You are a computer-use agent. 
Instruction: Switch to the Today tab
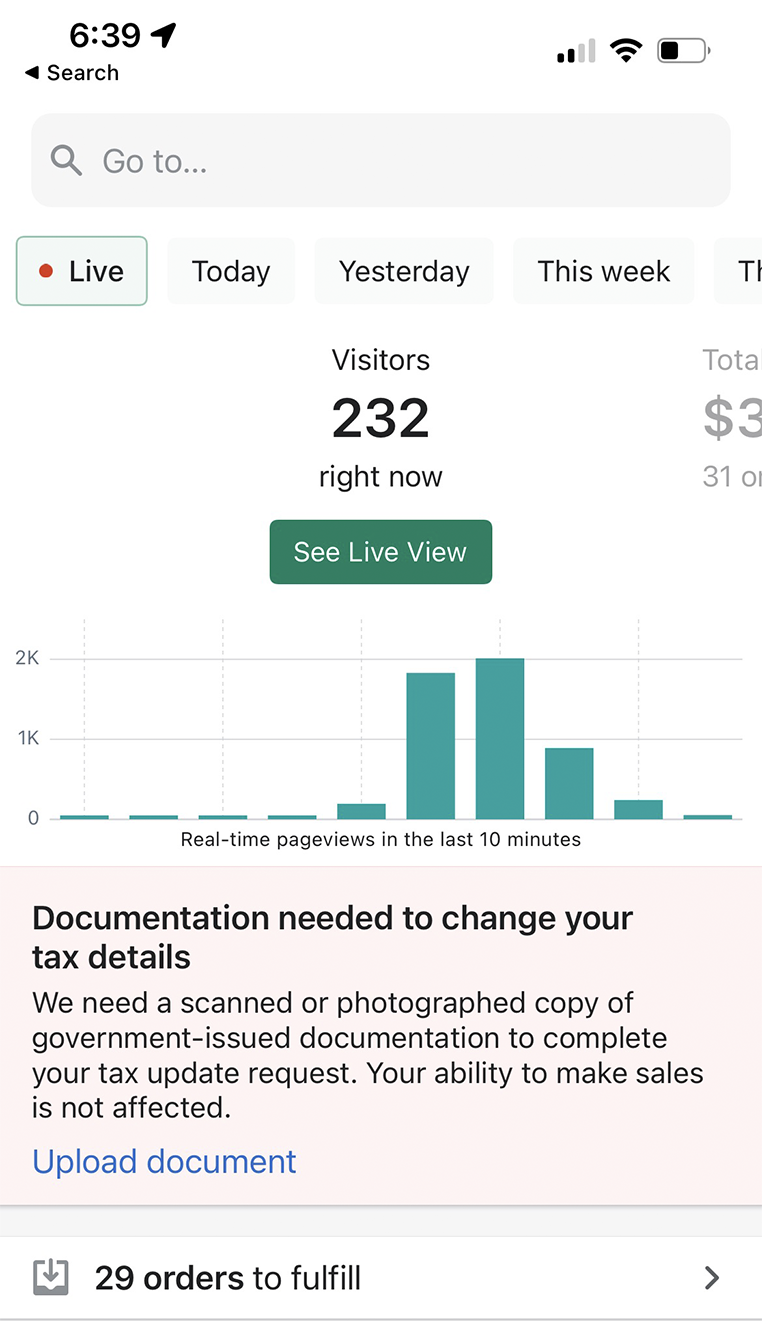231,271
